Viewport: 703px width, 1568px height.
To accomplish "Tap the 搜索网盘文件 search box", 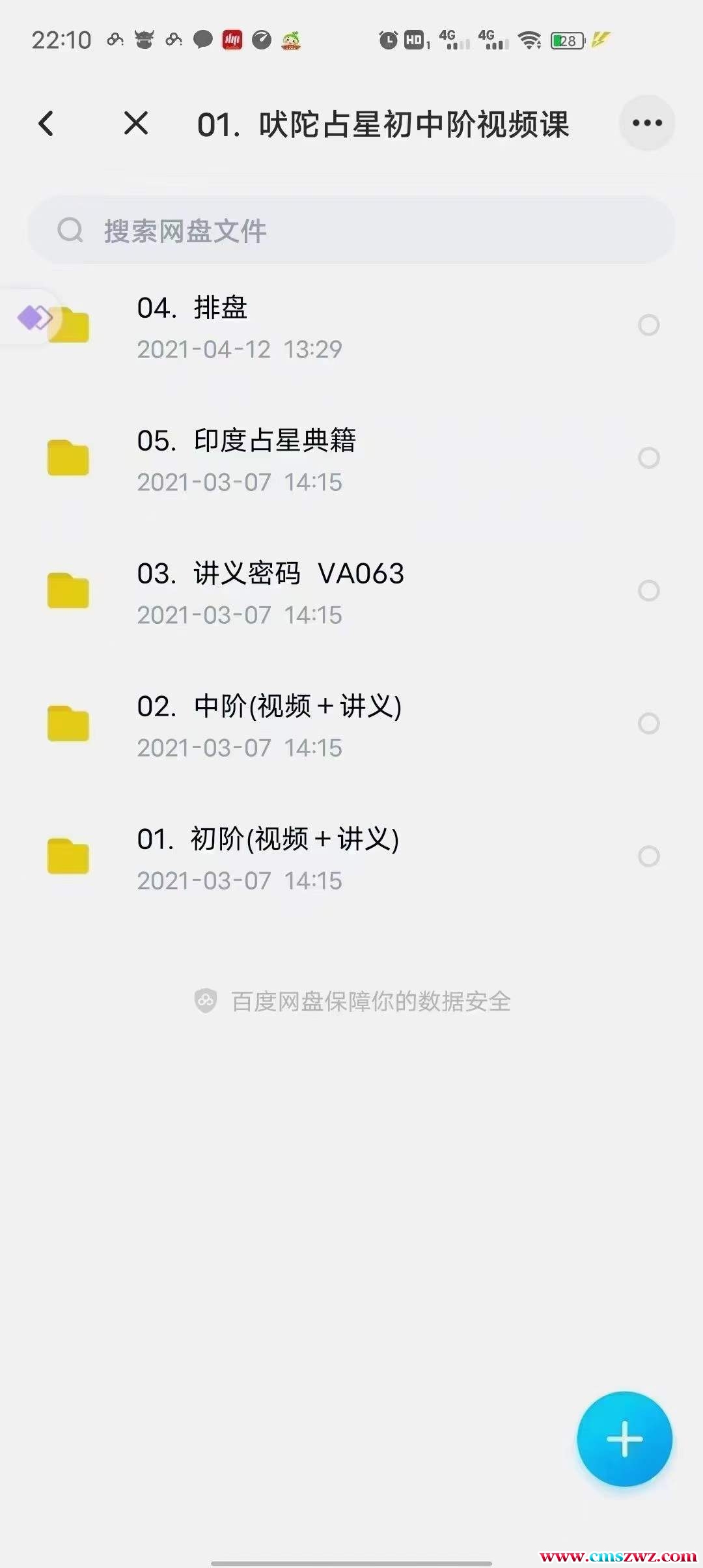I will [351, 231].
